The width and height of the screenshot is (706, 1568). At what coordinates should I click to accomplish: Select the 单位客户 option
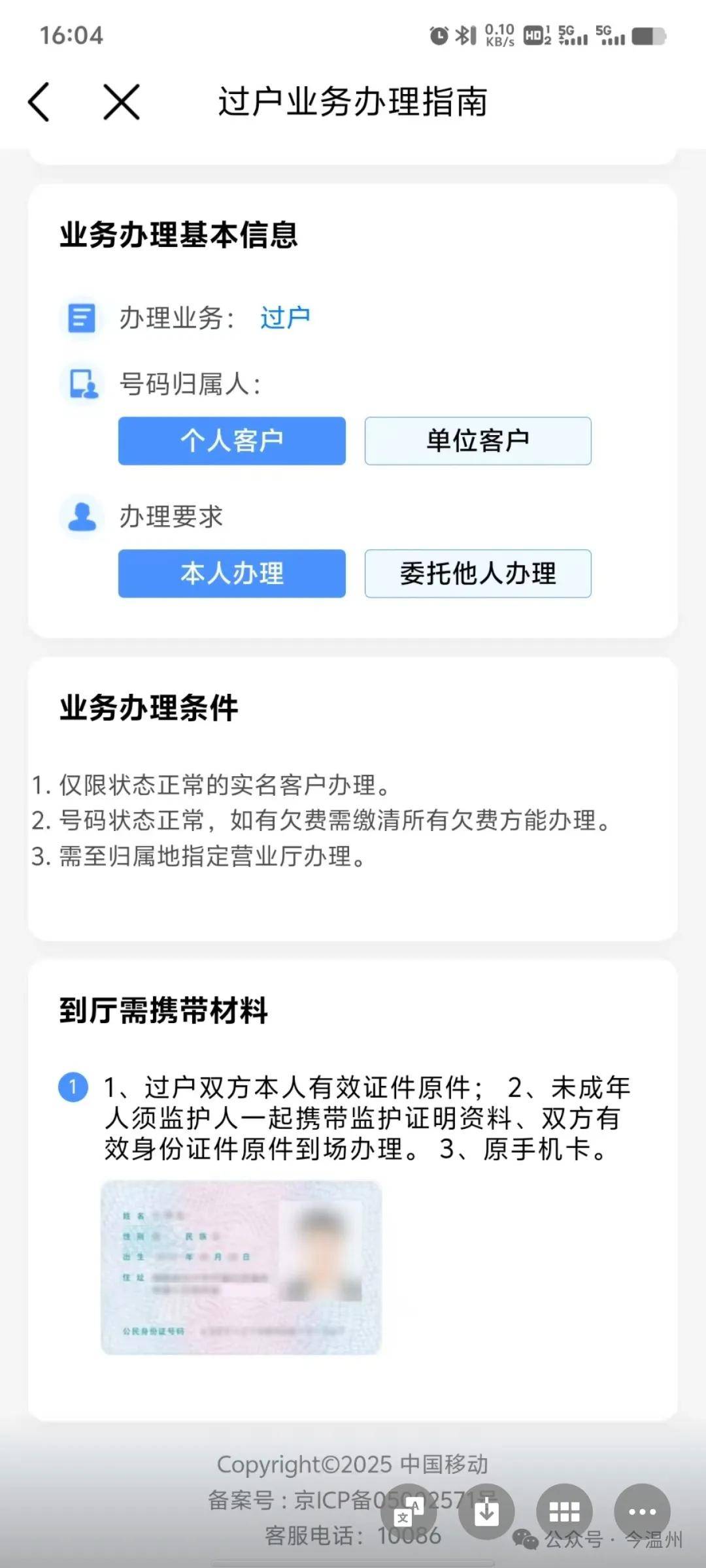[x=478, y=440]
